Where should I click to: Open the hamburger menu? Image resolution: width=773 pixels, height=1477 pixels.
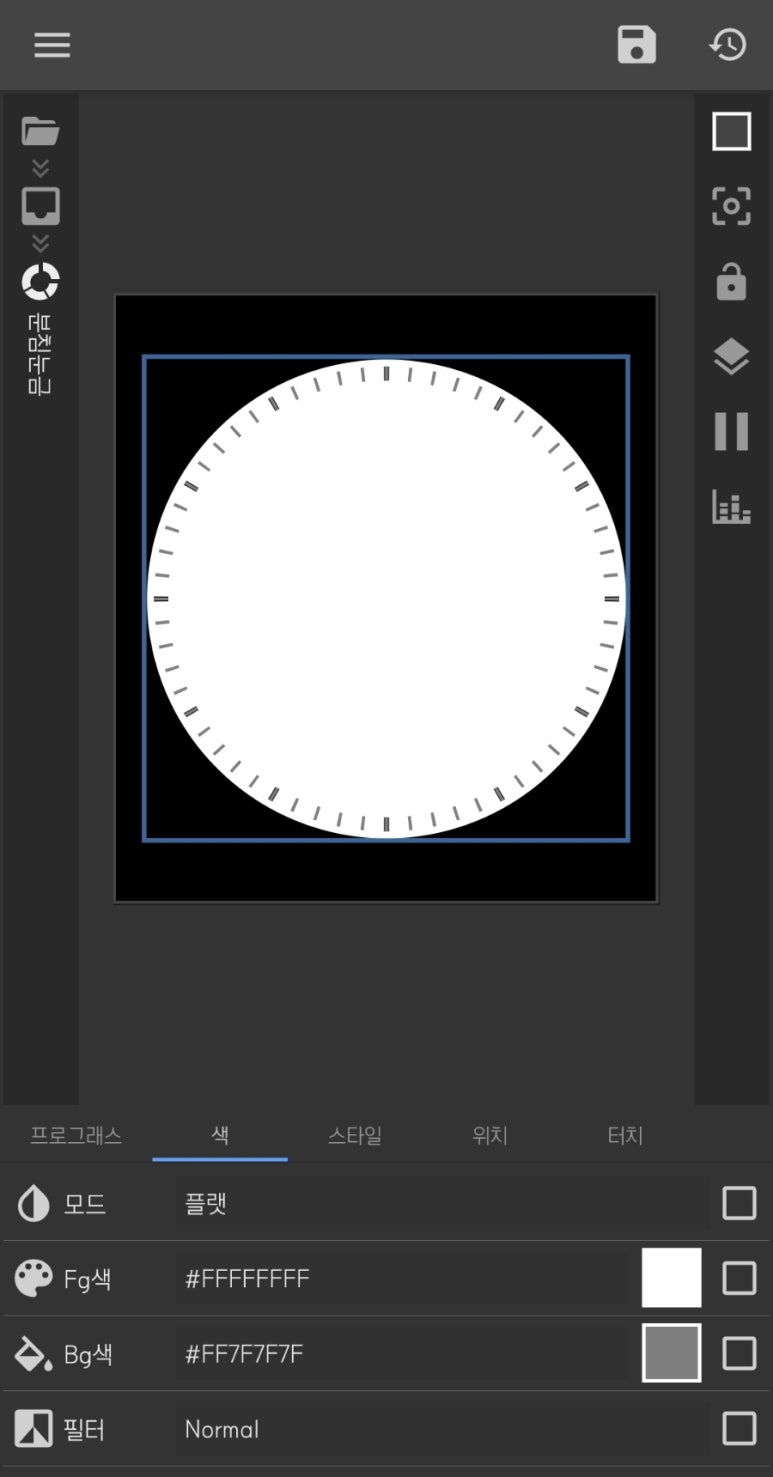click(x=52, y=45)
